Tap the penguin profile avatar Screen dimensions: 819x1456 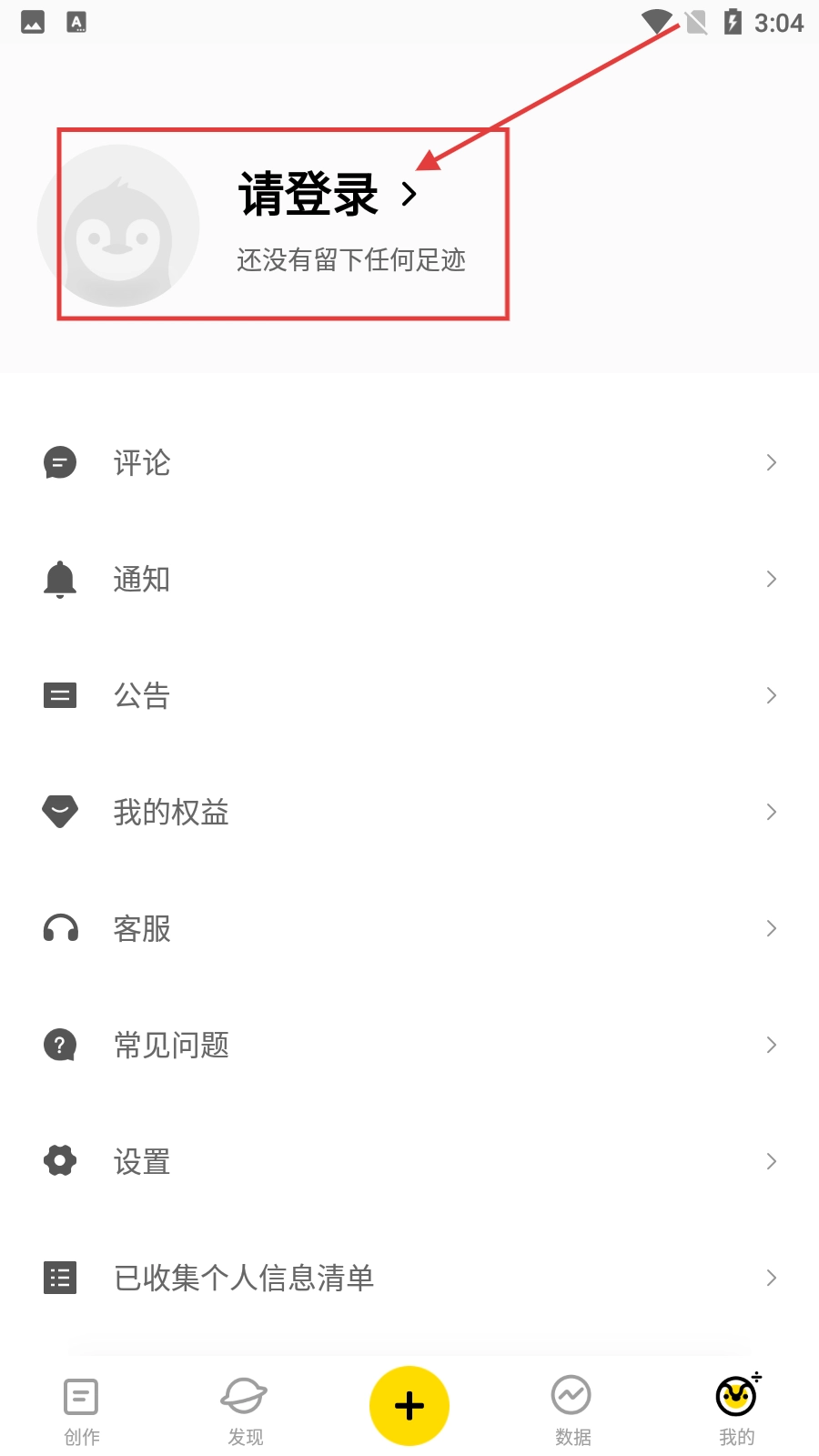point(118,226)
